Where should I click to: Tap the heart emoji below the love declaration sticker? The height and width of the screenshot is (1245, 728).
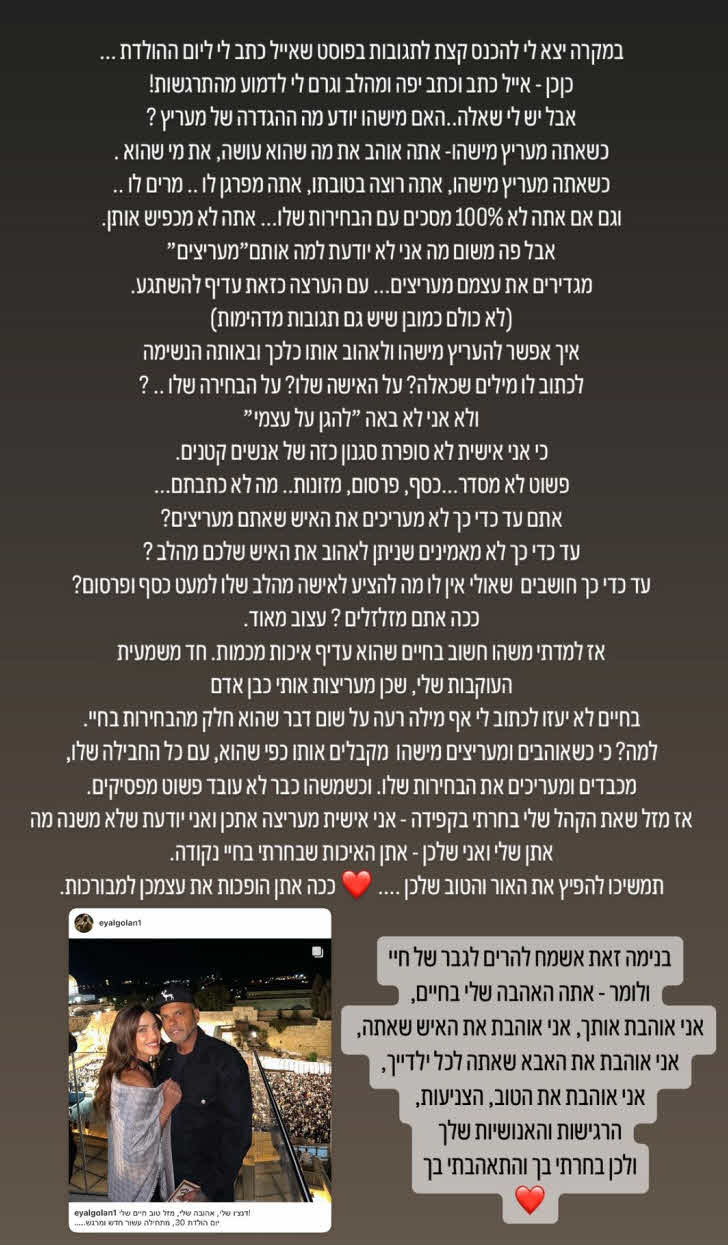pyautogui.click(x=529, y=1198)
